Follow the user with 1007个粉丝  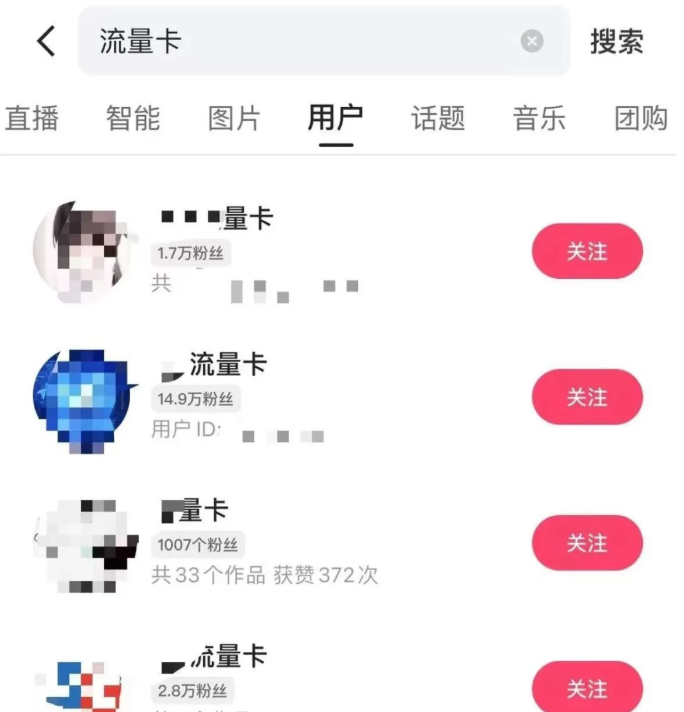[x=587, y=543]
